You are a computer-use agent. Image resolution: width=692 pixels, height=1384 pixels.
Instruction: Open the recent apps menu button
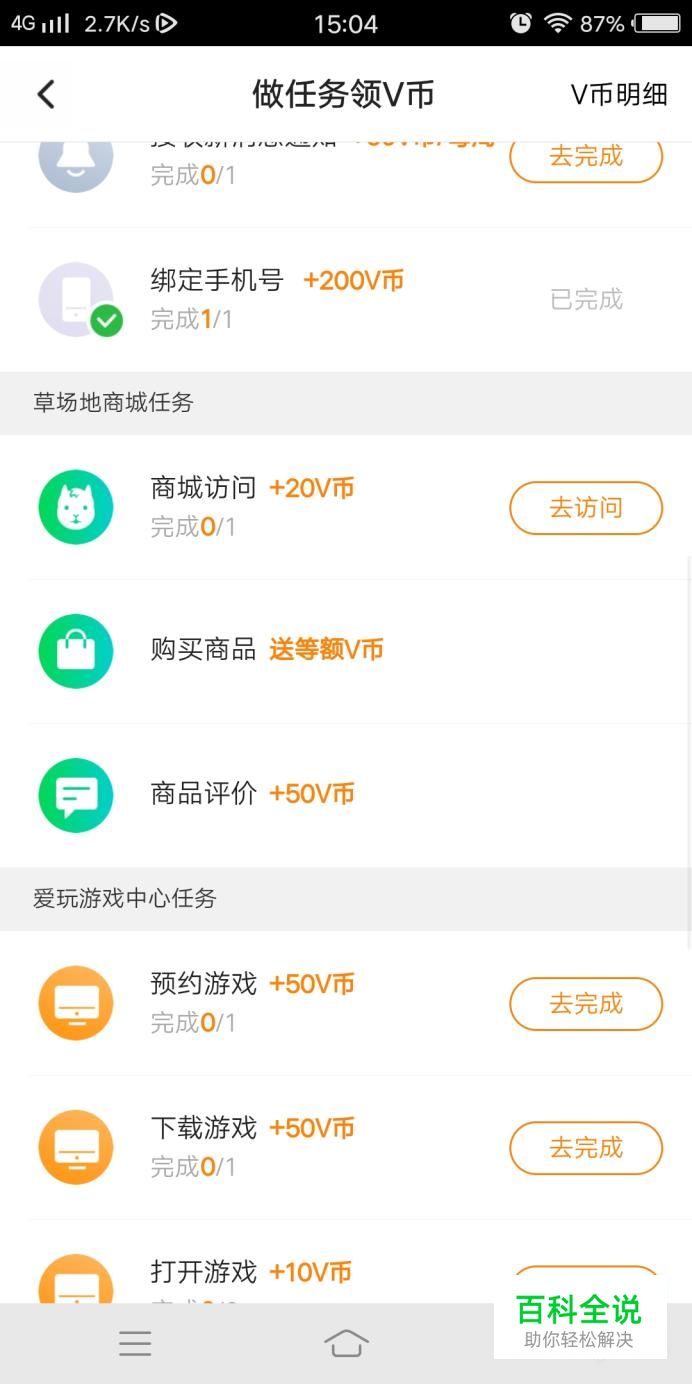pyautogui.click(x=135, y=1343)
